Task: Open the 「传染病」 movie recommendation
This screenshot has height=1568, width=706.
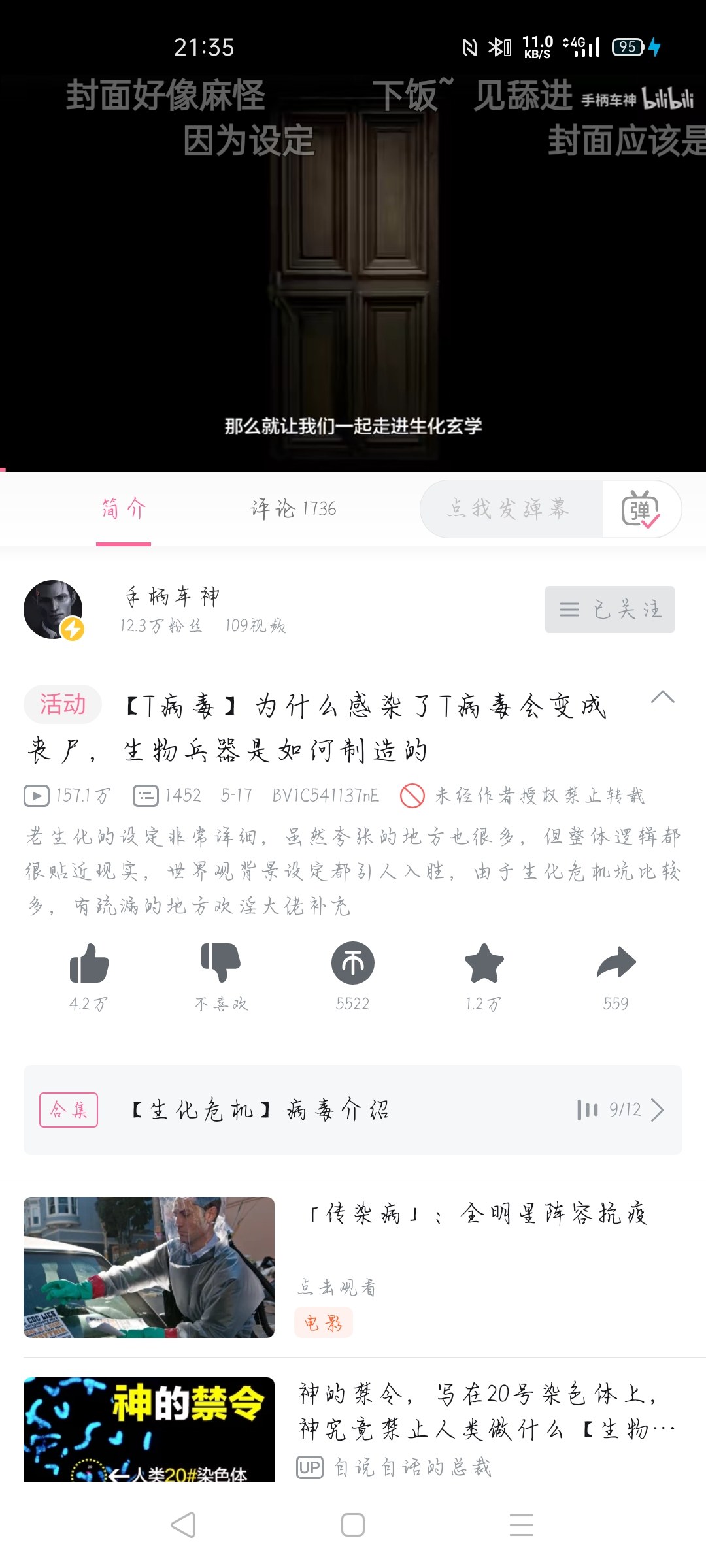Action: pos(353,1267)
